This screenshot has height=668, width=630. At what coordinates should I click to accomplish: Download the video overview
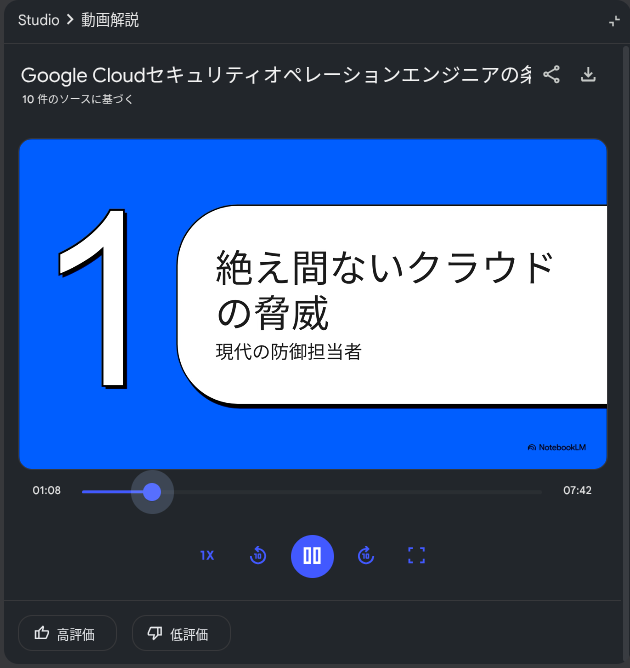point(589,75)
